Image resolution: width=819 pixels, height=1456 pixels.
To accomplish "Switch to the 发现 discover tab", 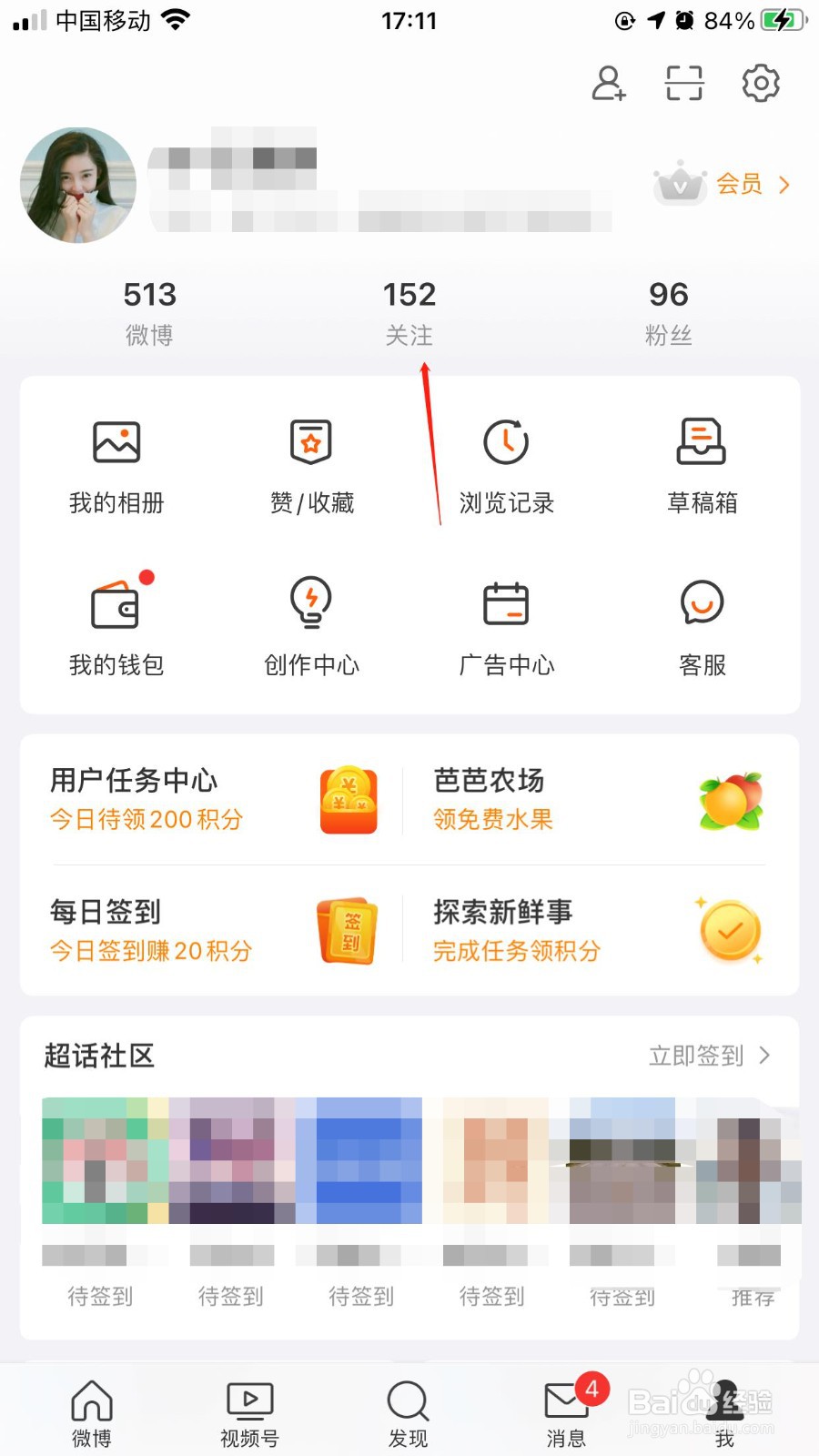I will [408, 1410].
